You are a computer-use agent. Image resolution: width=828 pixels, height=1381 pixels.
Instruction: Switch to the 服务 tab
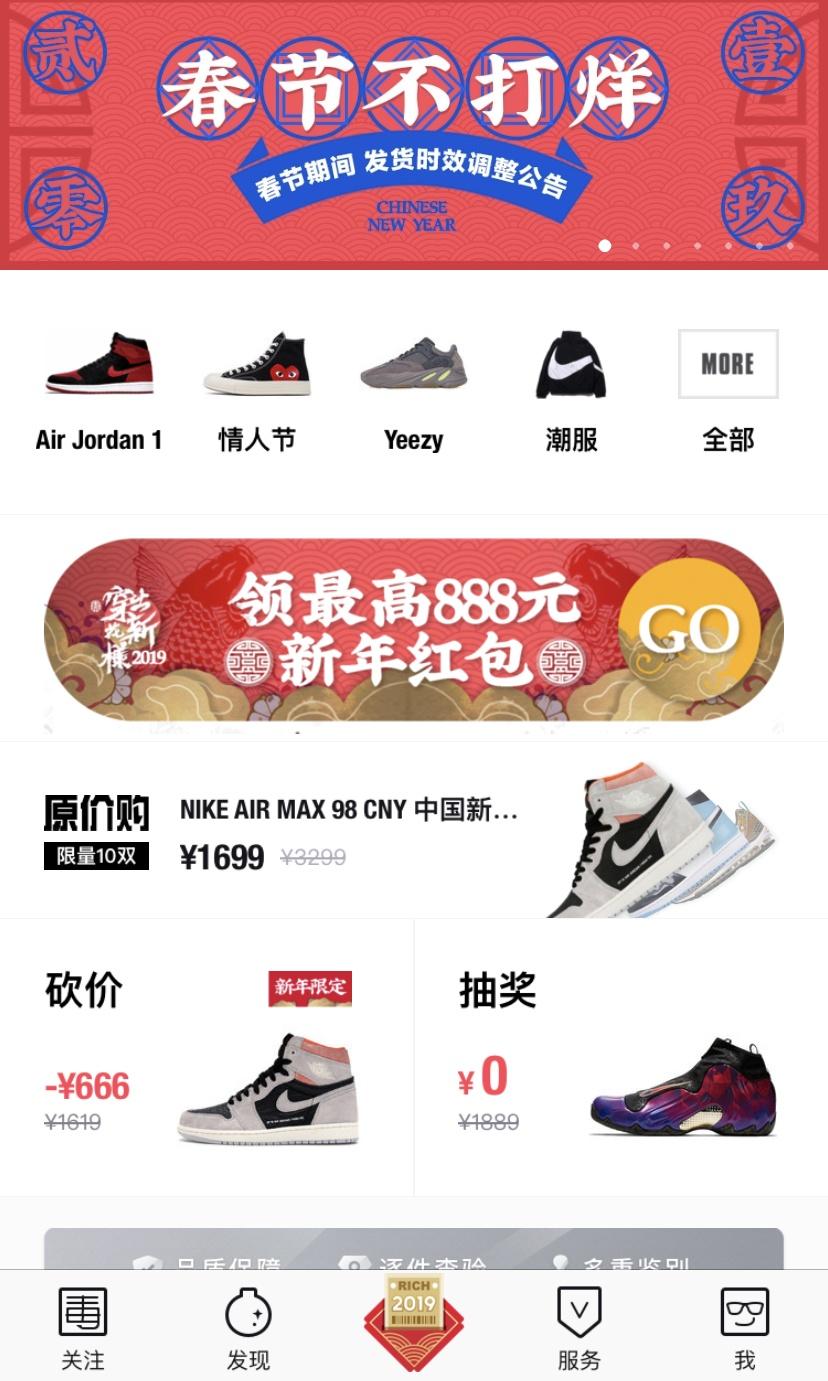click(579, 1327)
